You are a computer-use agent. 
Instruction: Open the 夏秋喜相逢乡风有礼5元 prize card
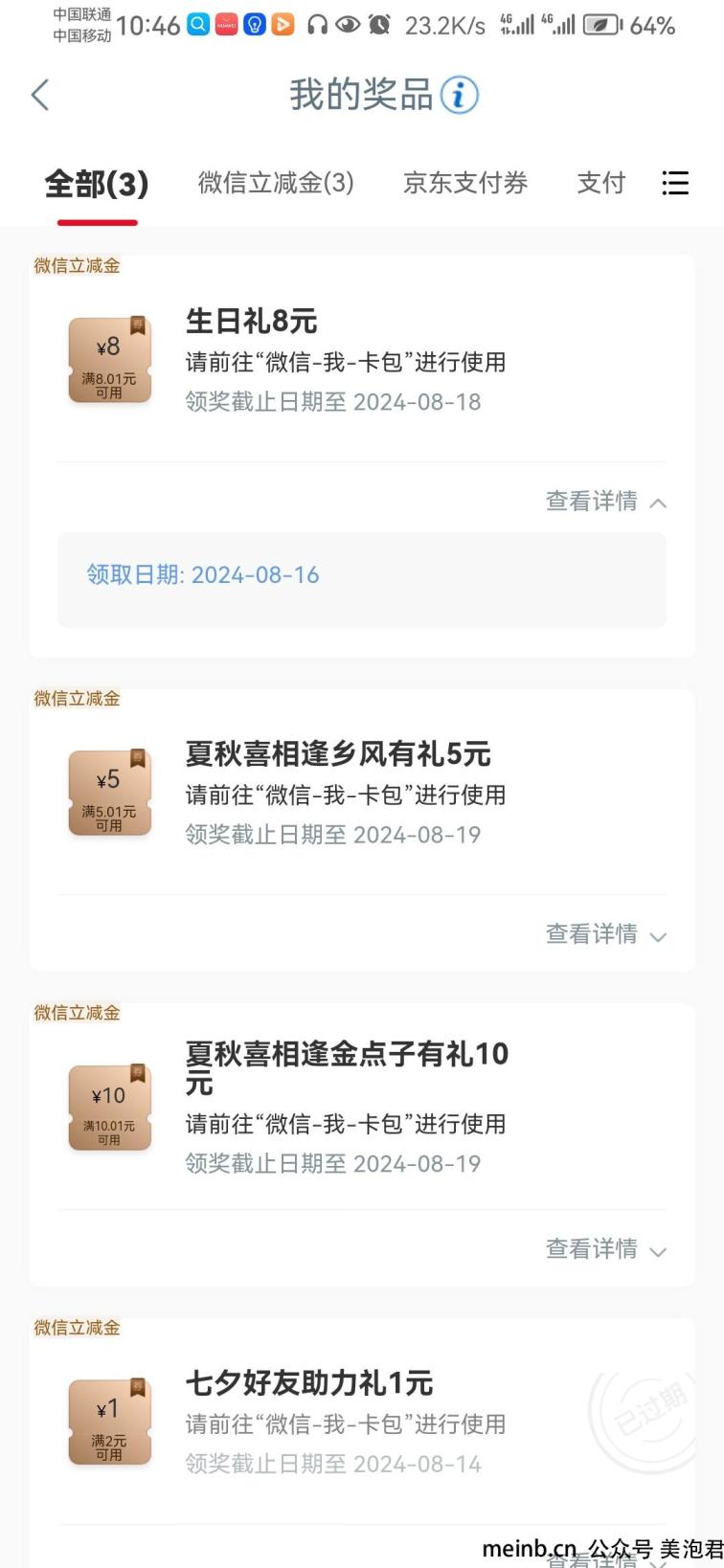[x=362, y=793]
